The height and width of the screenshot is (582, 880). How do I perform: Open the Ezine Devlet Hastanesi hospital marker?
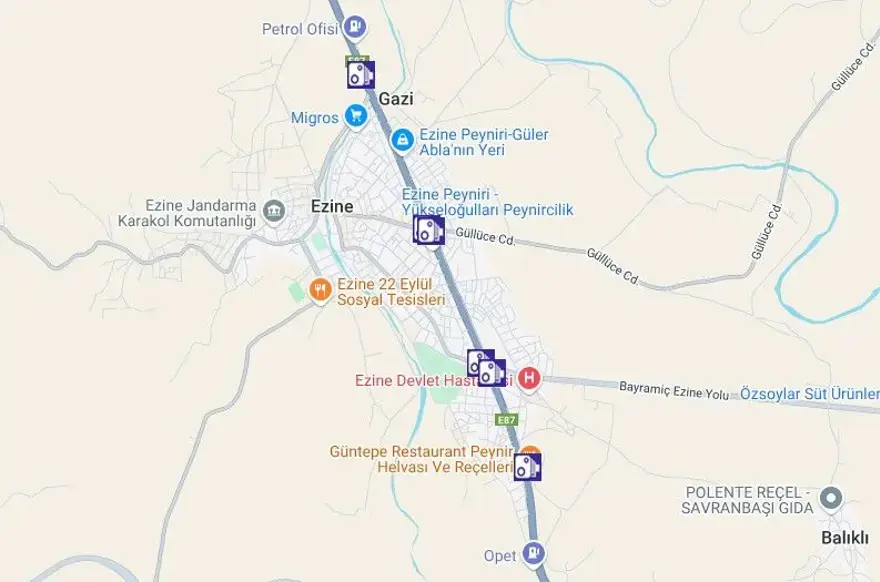click(529, 380)
